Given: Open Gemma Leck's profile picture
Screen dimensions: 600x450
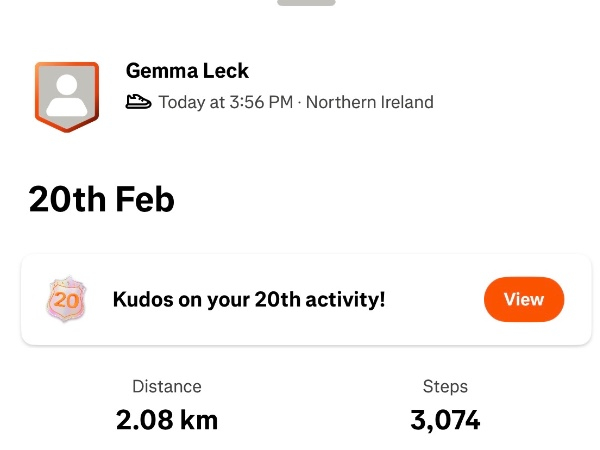Looking at the screenshot, I should (x=67, y=95).
